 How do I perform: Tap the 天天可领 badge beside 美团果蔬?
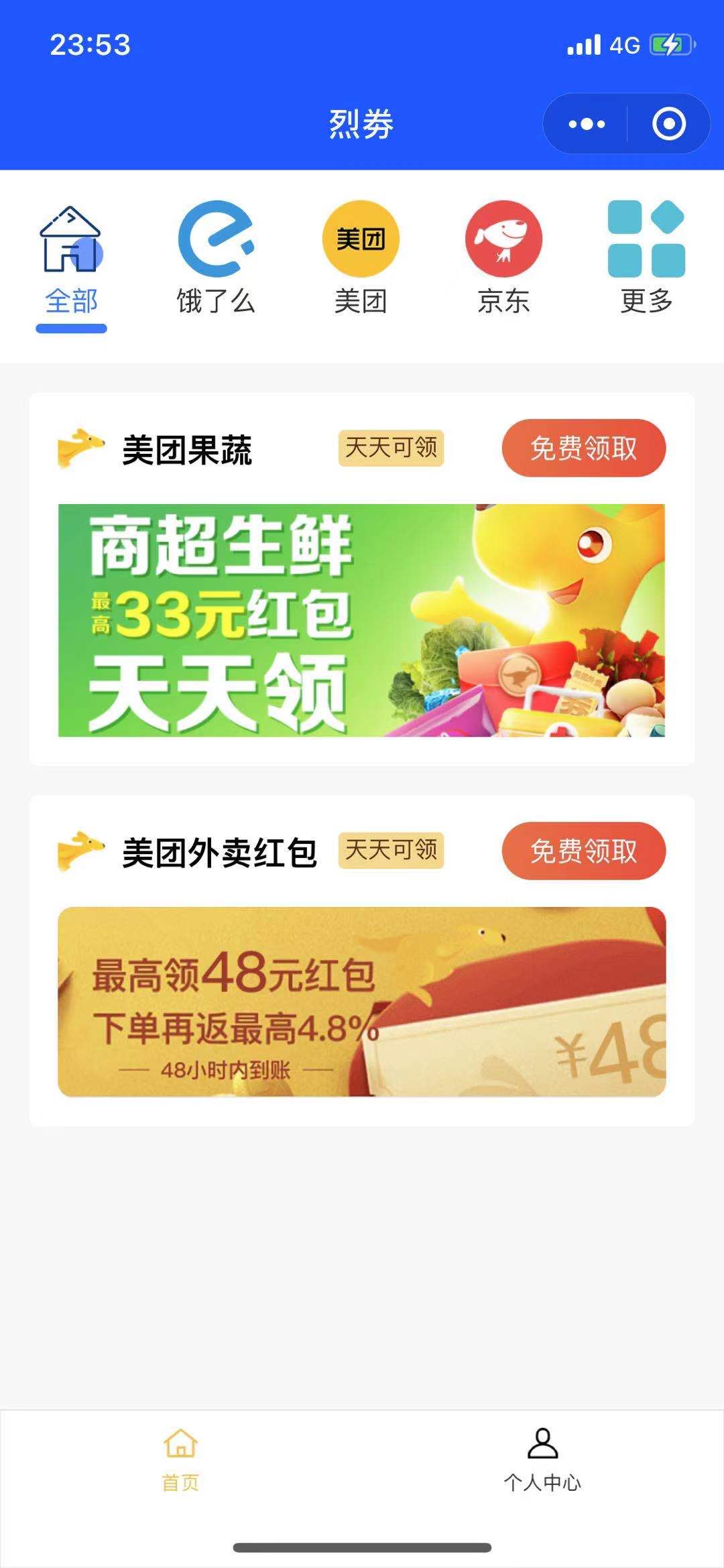[x=391, y=448]
